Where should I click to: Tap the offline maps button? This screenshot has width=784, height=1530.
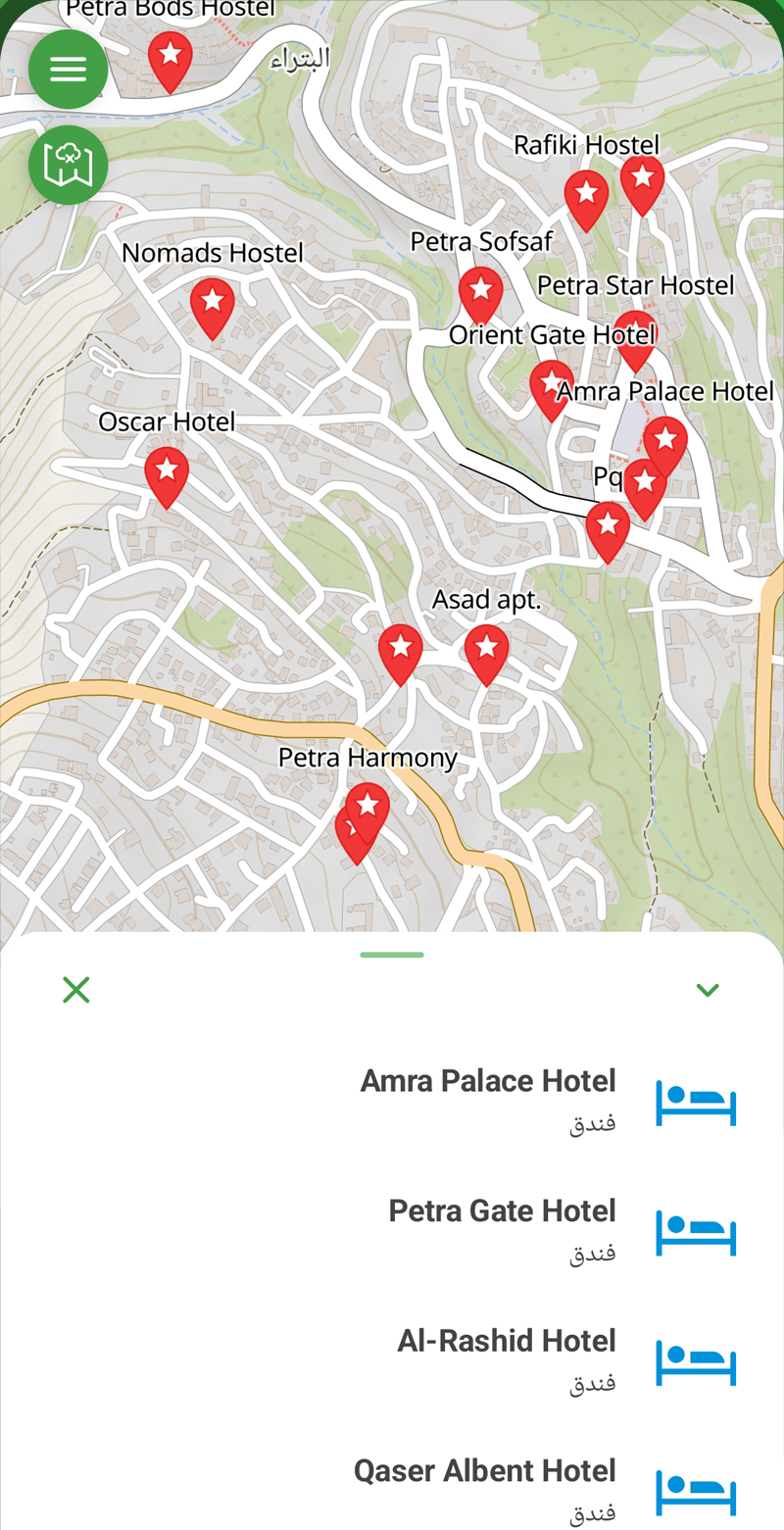coord(68,165)
